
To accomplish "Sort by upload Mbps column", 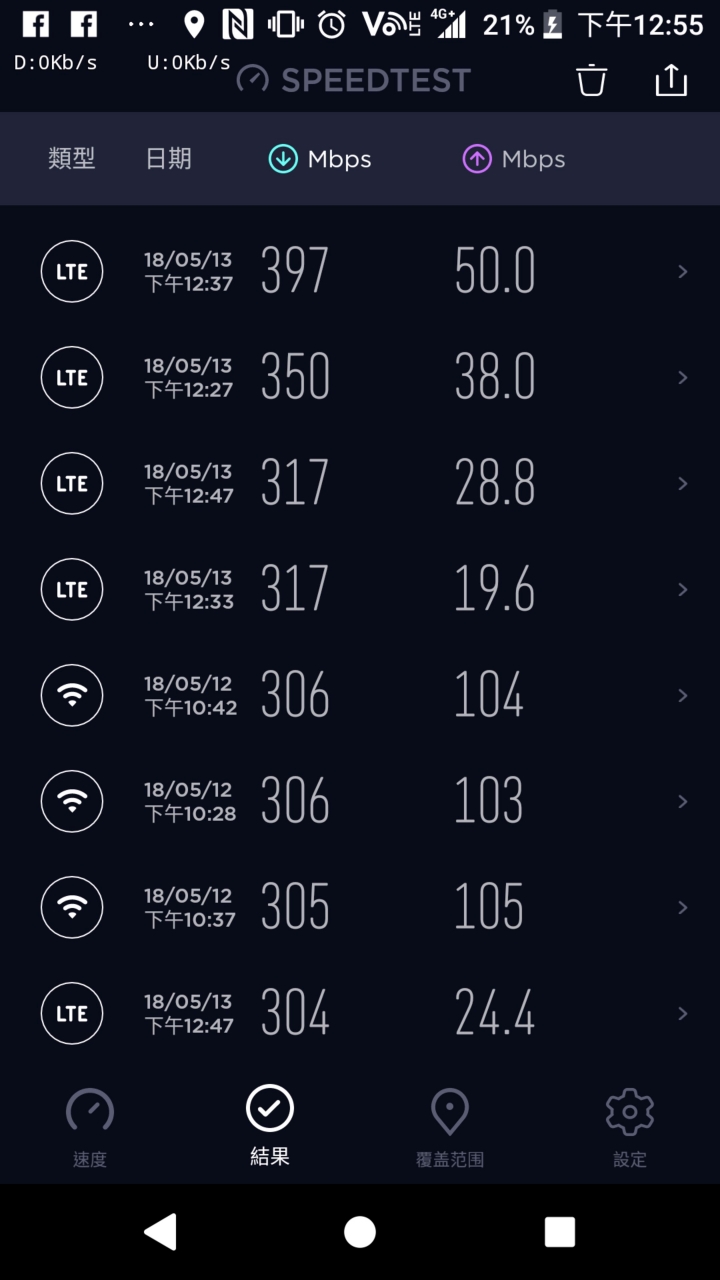I will click(513, 159).
